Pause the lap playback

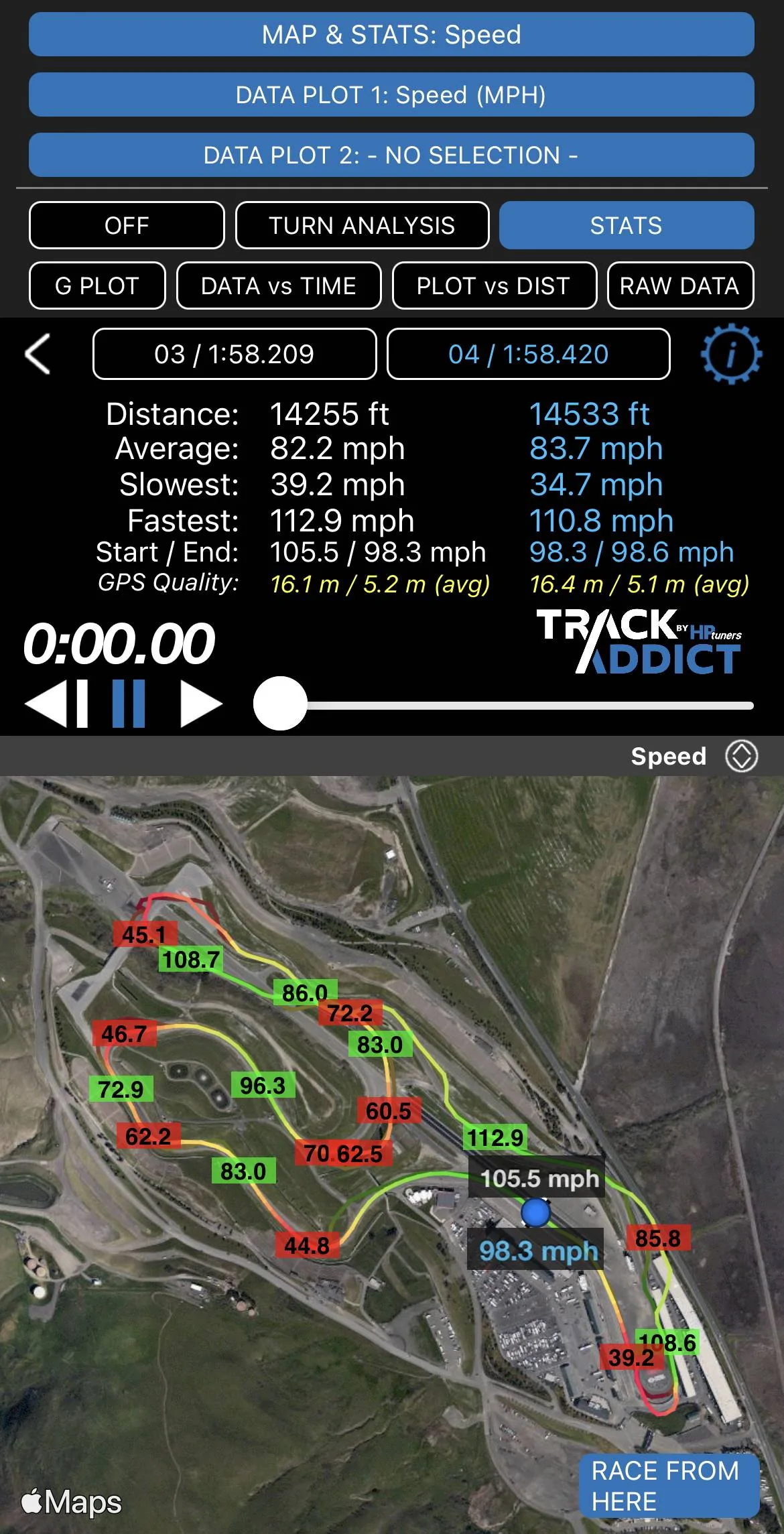click(129, 704)
